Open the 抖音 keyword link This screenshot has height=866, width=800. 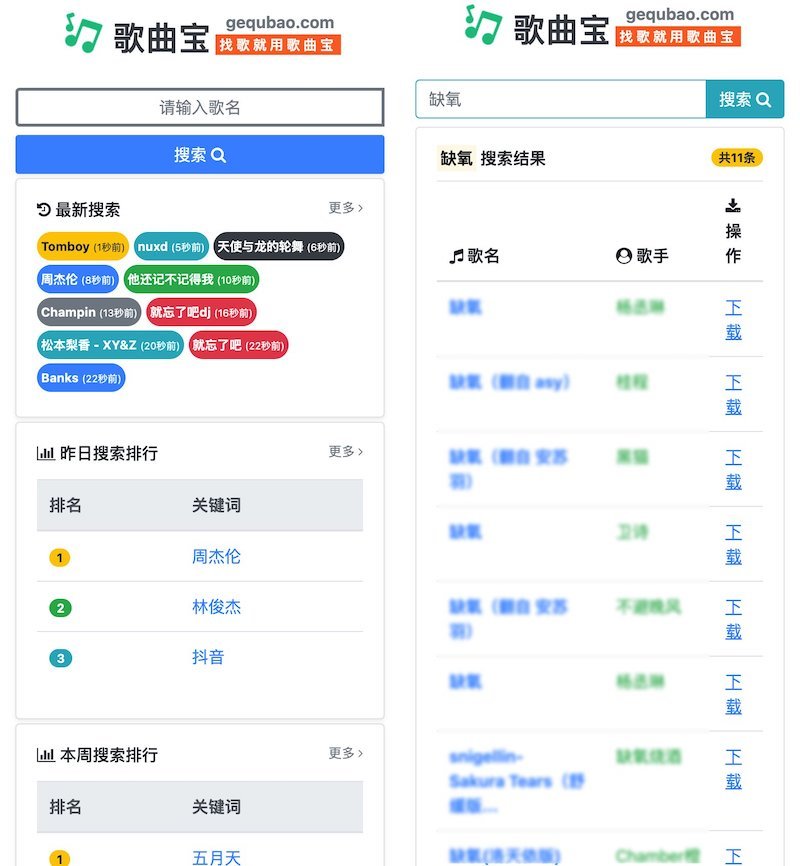pos(208,657)
